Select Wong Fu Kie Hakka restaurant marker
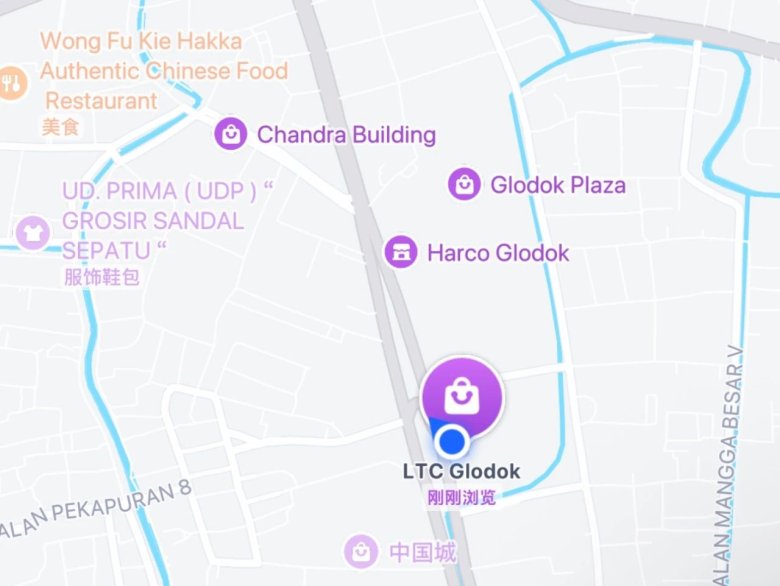The image size is (780, 586). [x=11, y=83]
